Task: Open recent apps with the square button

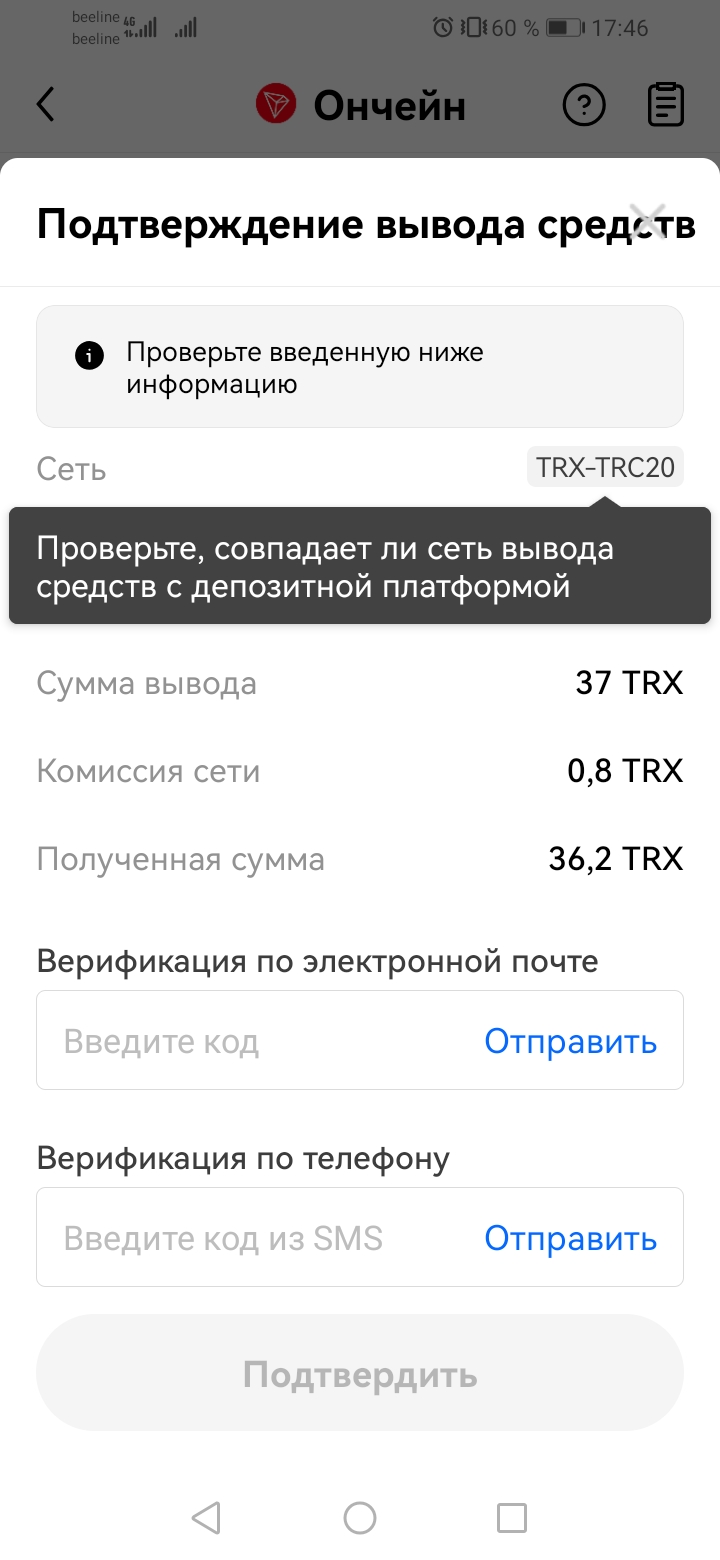Action: pyautogui.click(x=511, y=1517)
